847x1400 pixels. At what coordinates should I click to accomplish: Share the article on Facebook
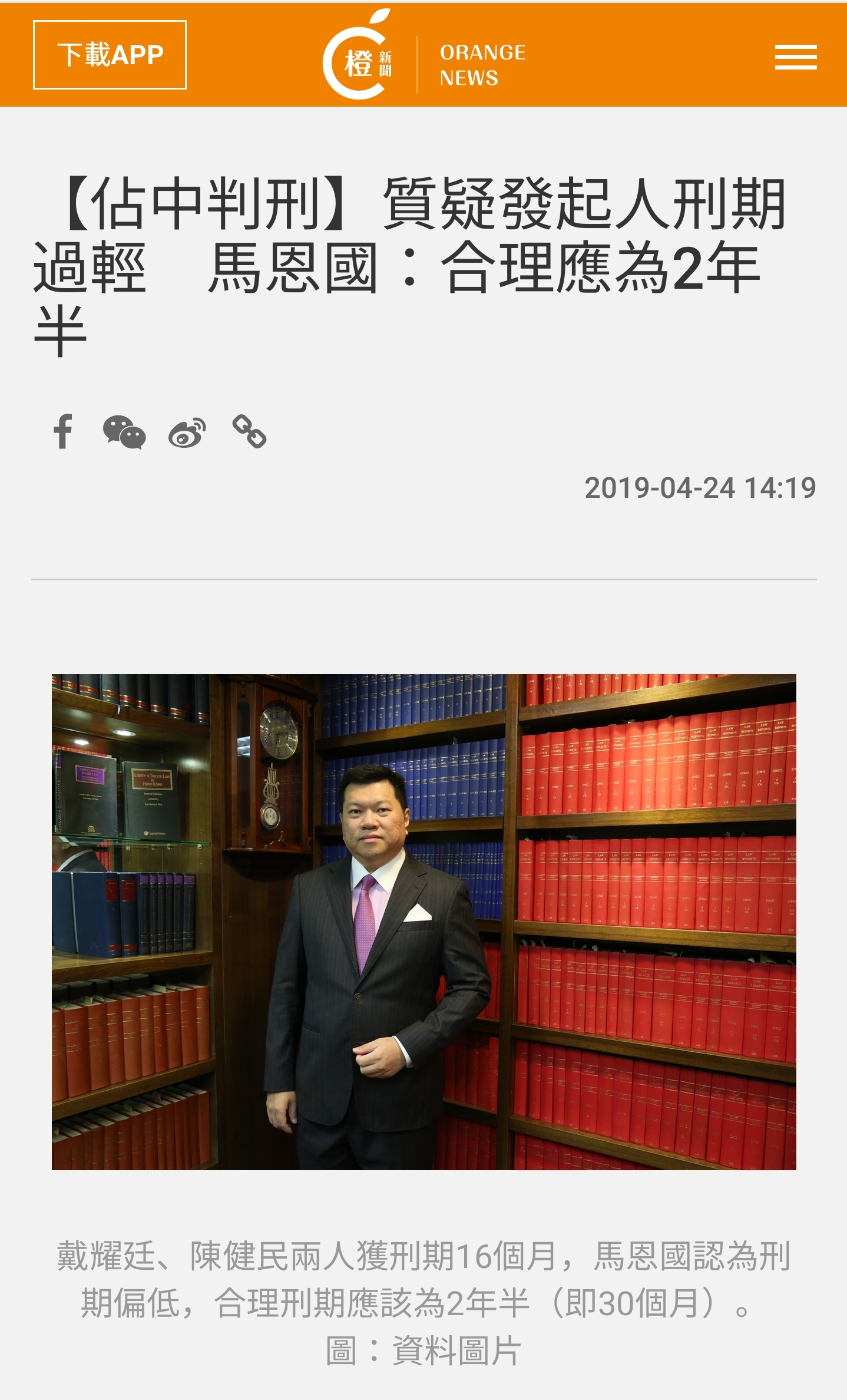[x=63, y=432]
